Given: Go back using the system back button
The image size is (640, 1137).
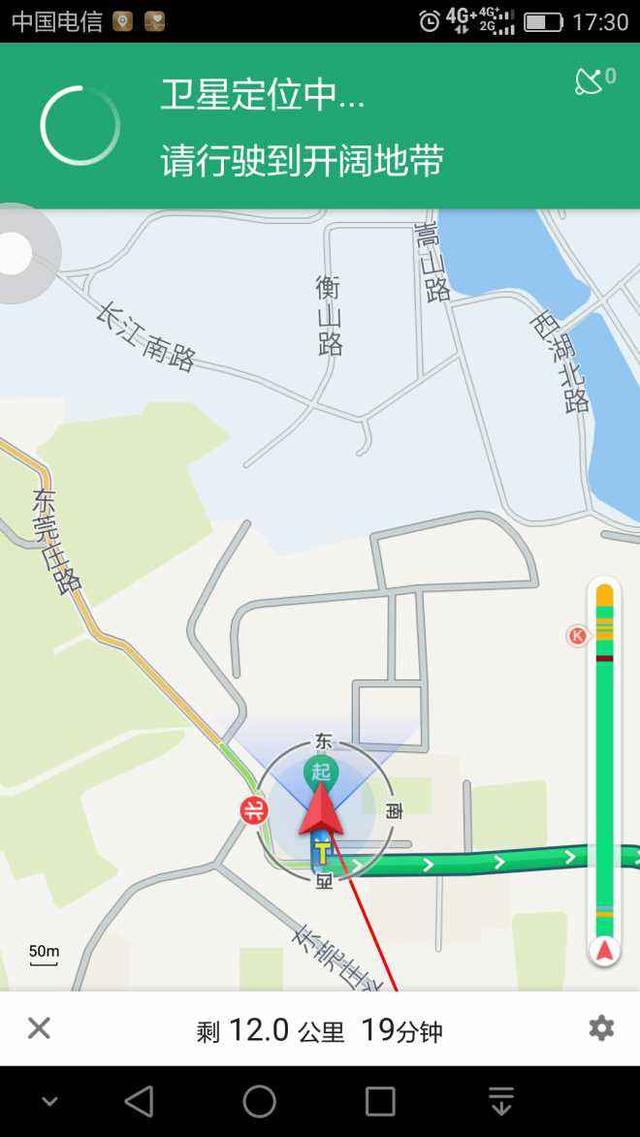Looking at the screenshot, I should 139,1101.
